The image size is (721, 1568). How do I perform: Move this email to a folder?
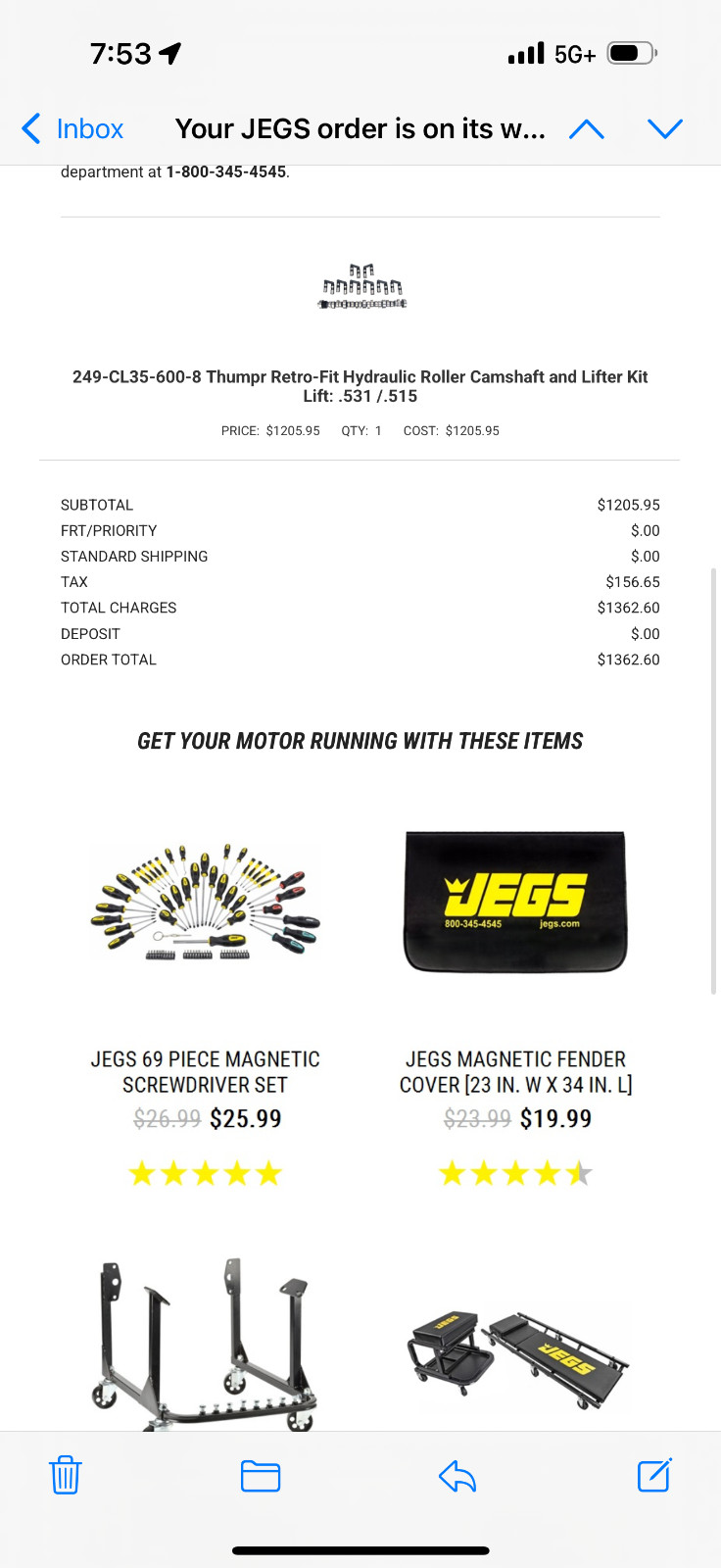click(x=261, y=1475)
